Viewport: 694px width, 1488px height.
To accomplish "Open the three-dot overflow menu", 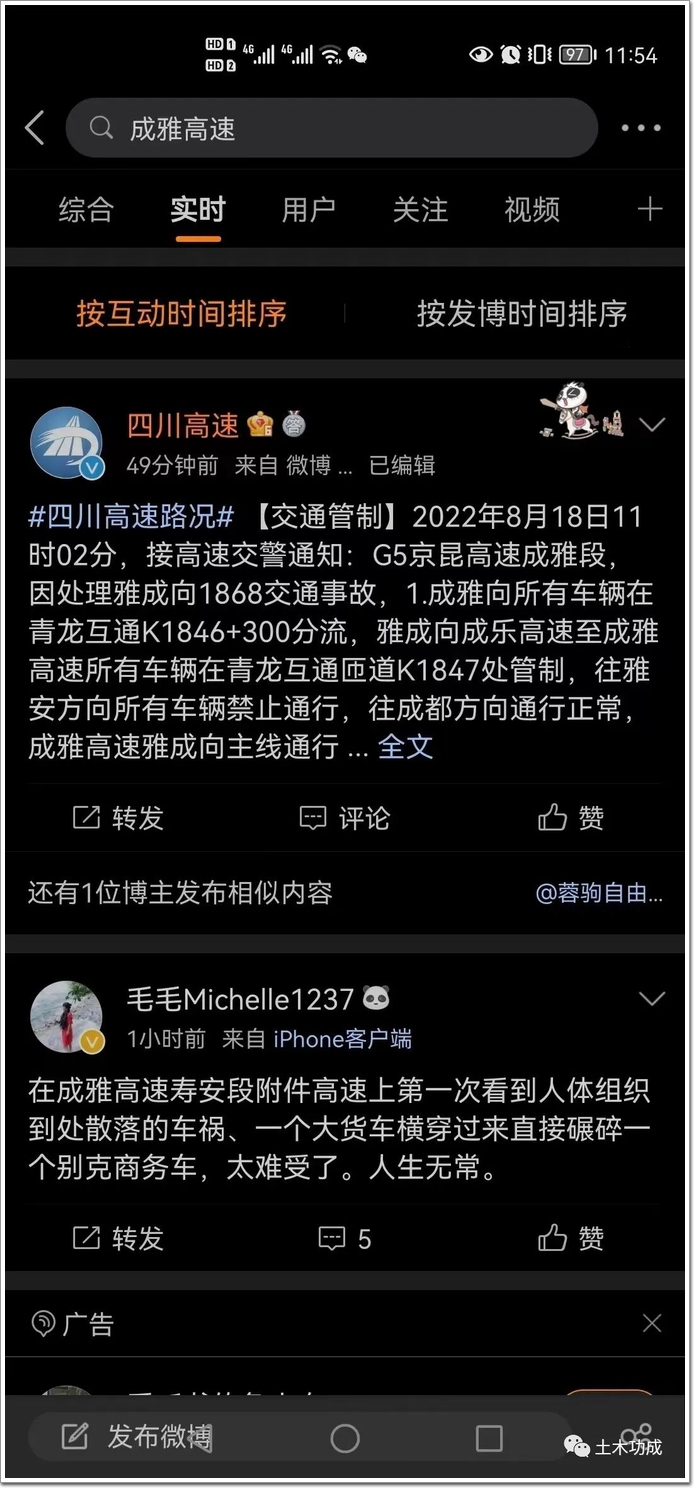I will pos(641,129).
